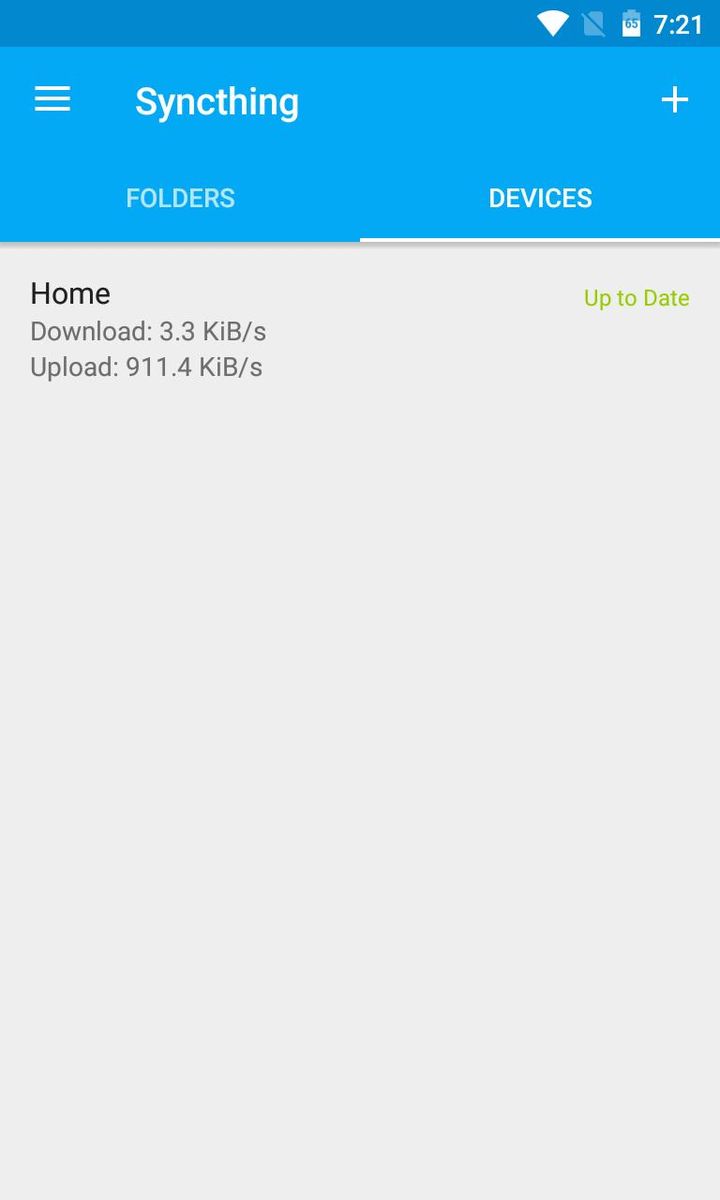Add a new device with plus icon
The height and width of the screenshot is (1200, 720).
[x=675, y=99]
